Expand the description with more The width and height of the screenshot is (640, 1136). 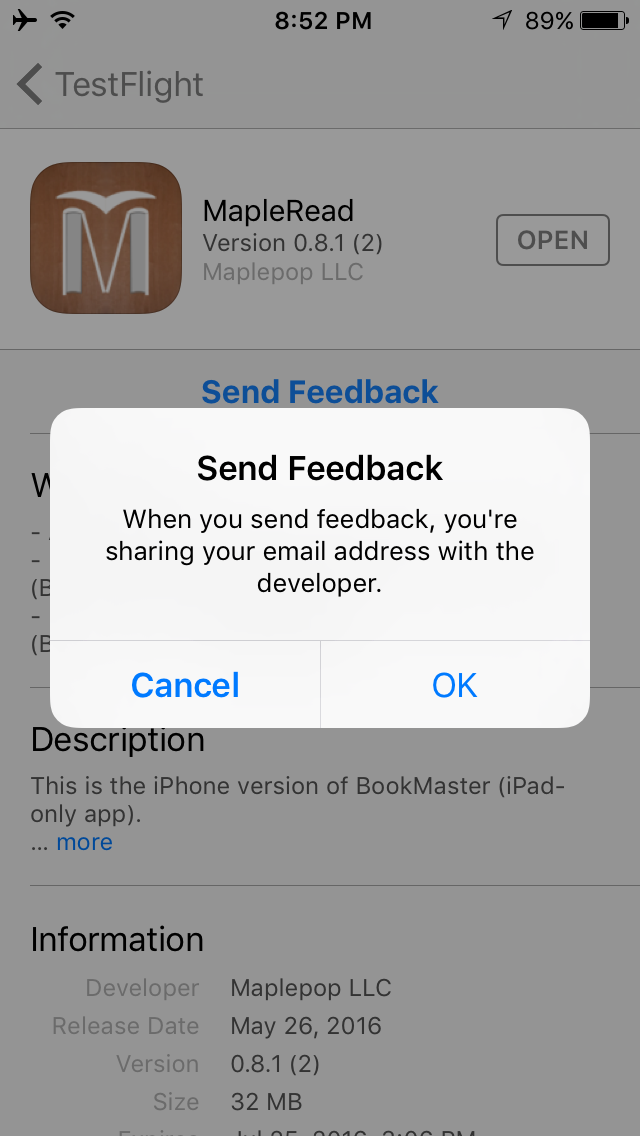pyautogui.click(x=84, y=842)
